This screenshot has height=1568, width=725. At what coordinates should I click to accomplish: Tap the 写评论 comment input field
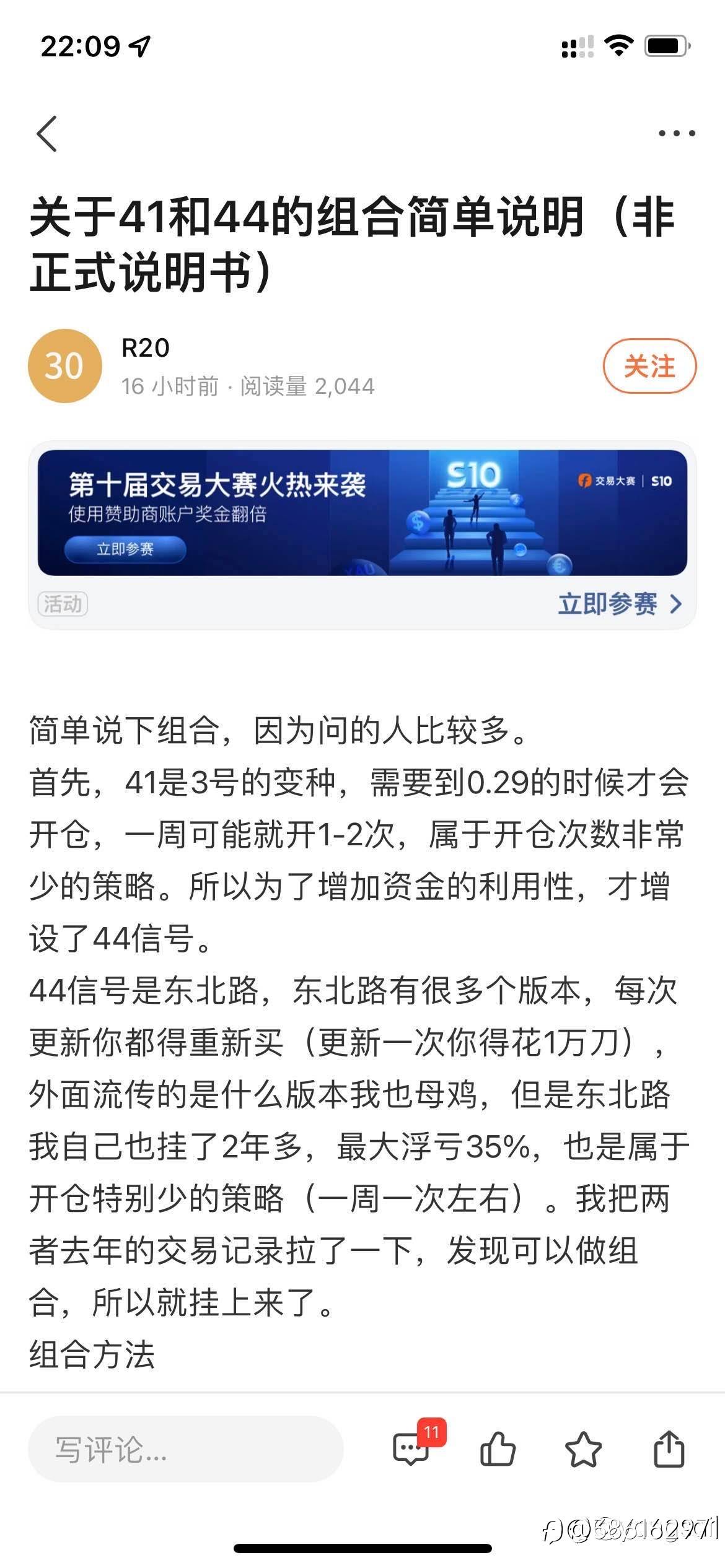185,1449
